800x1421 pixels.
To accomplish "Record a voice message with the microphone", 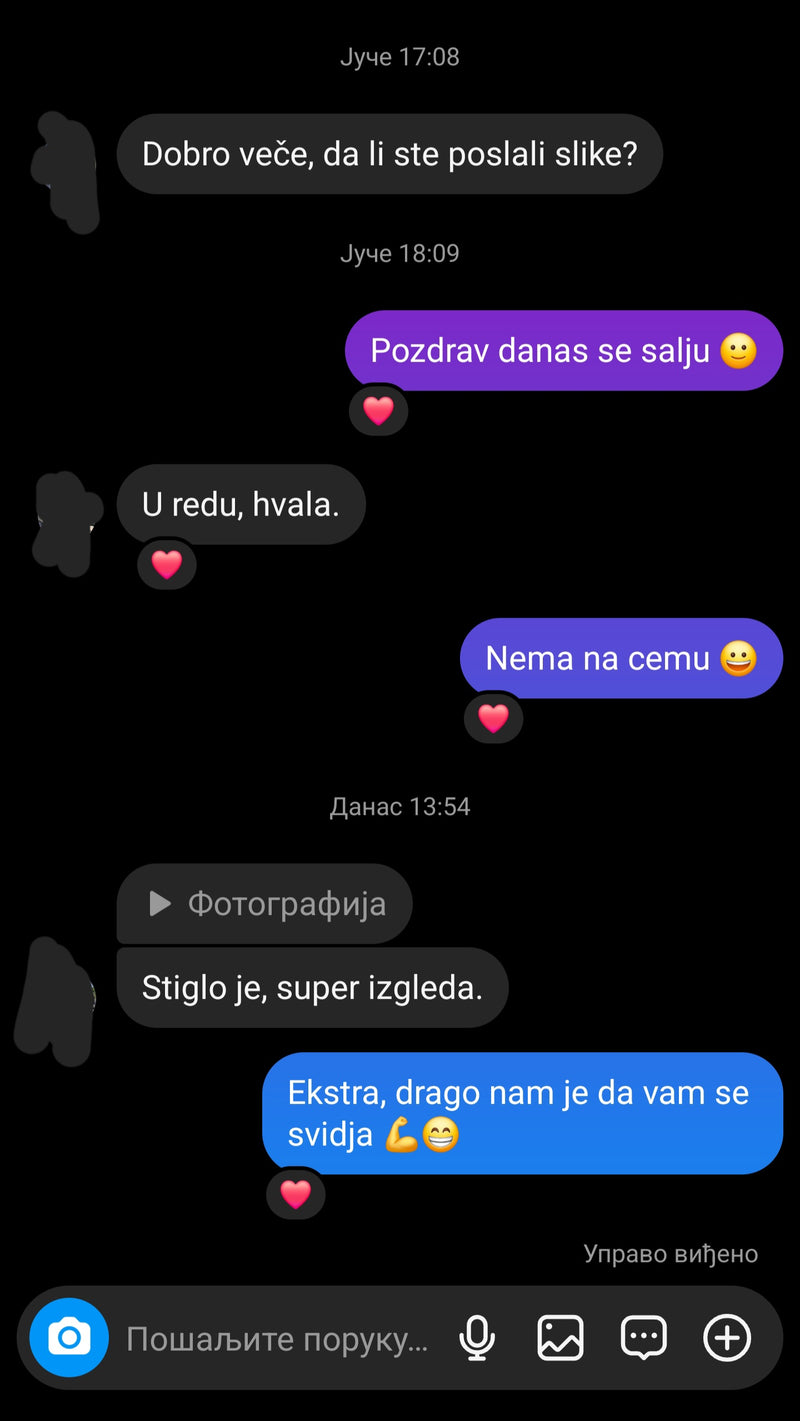I will [477, 1337].
